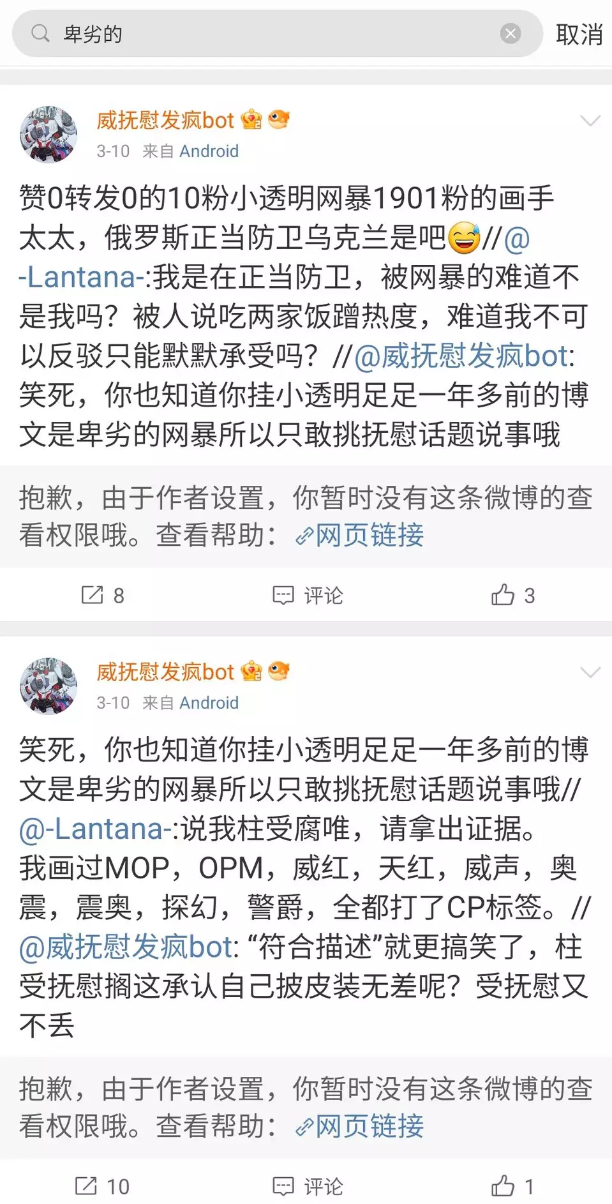Comment on the first post
This screenshot has height=1204, width=612.
click(x=307, y=596)
